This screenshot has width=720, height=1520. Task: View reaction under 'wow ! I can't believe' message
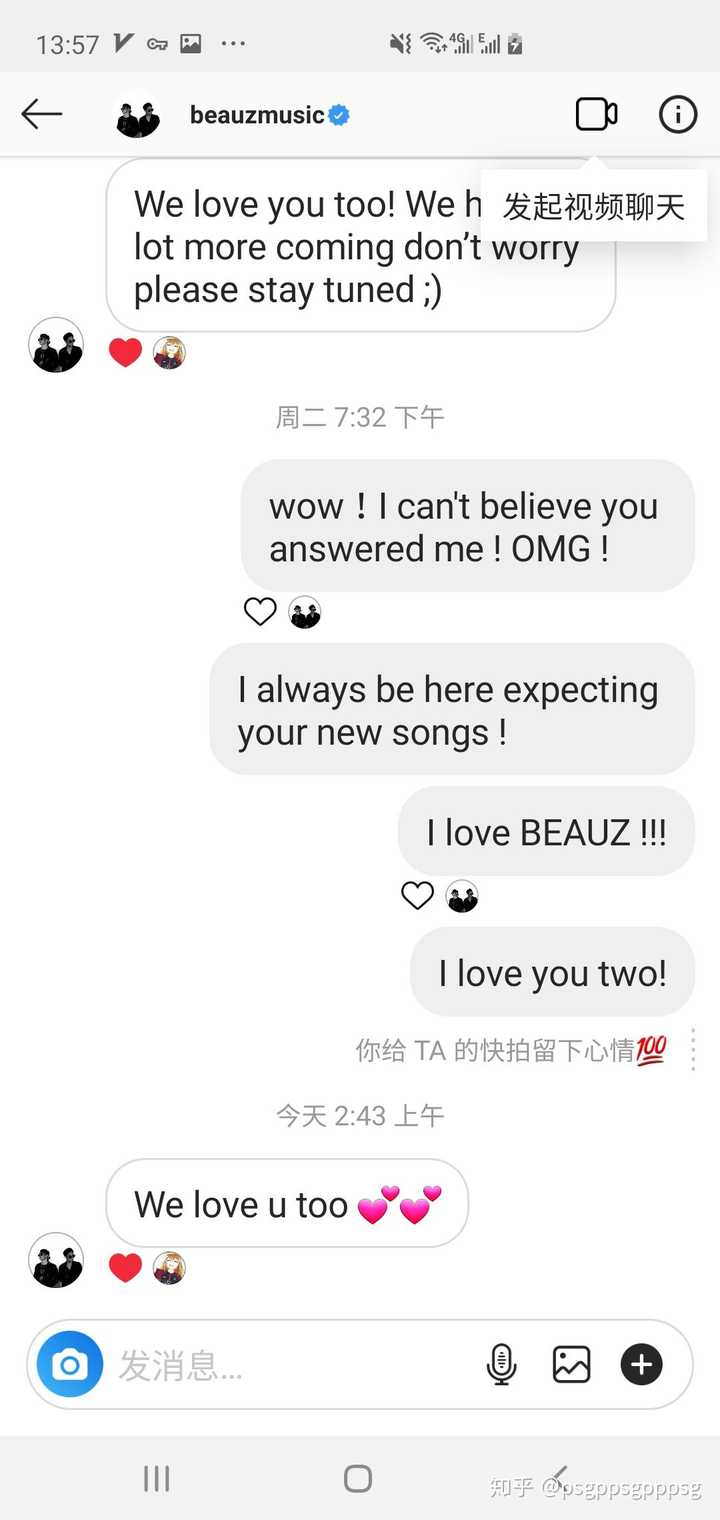260,611
